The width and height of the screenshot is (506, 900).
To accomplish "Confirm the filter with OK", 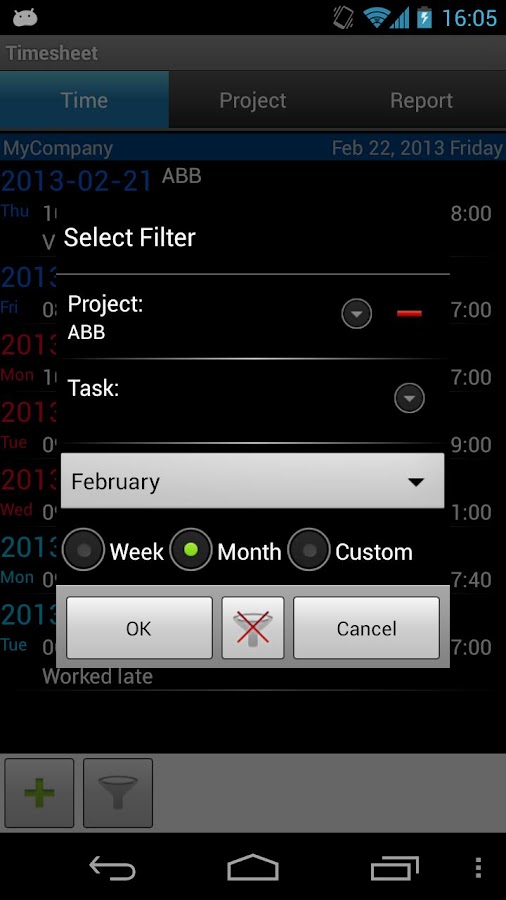I will tap(139, 628).
